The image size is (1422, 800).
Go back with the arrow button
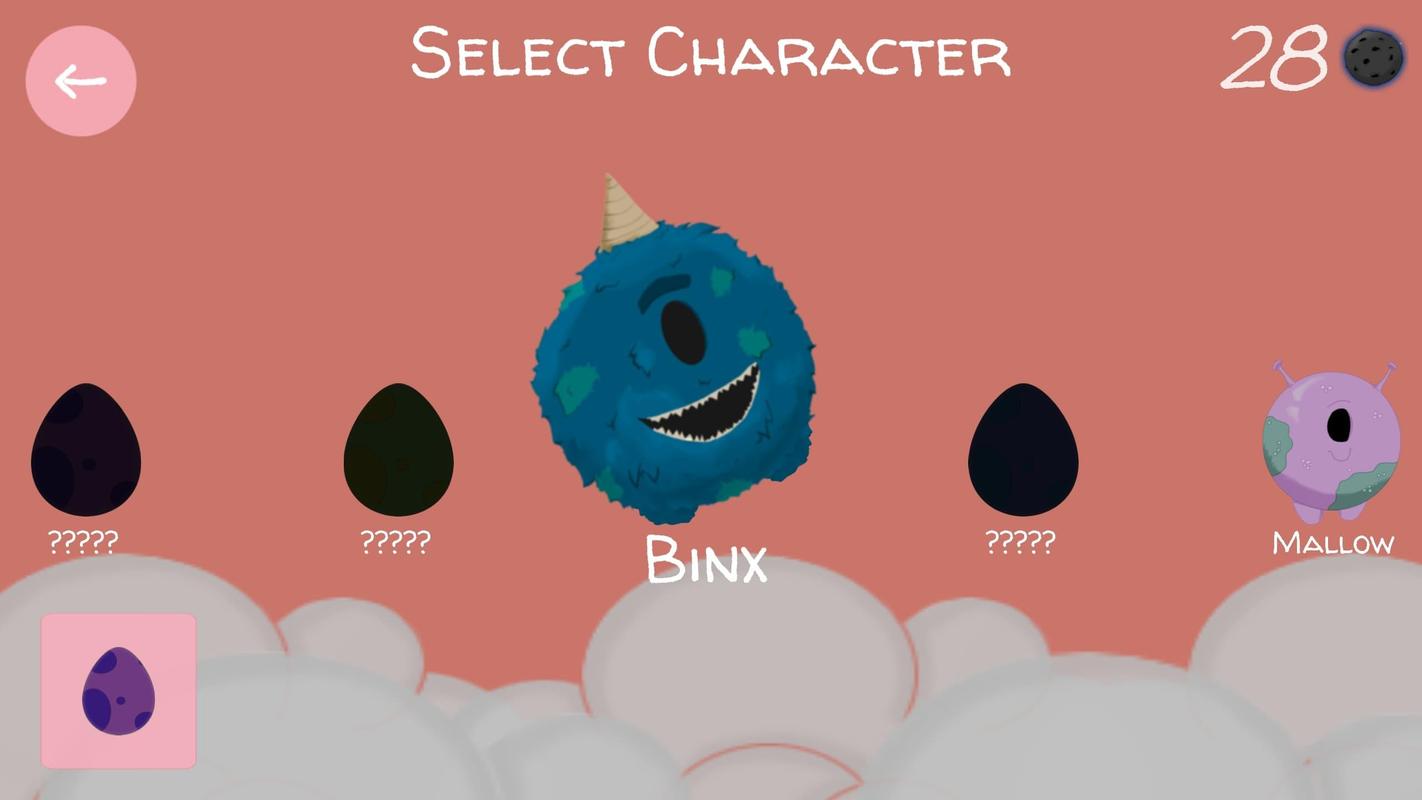81,81
